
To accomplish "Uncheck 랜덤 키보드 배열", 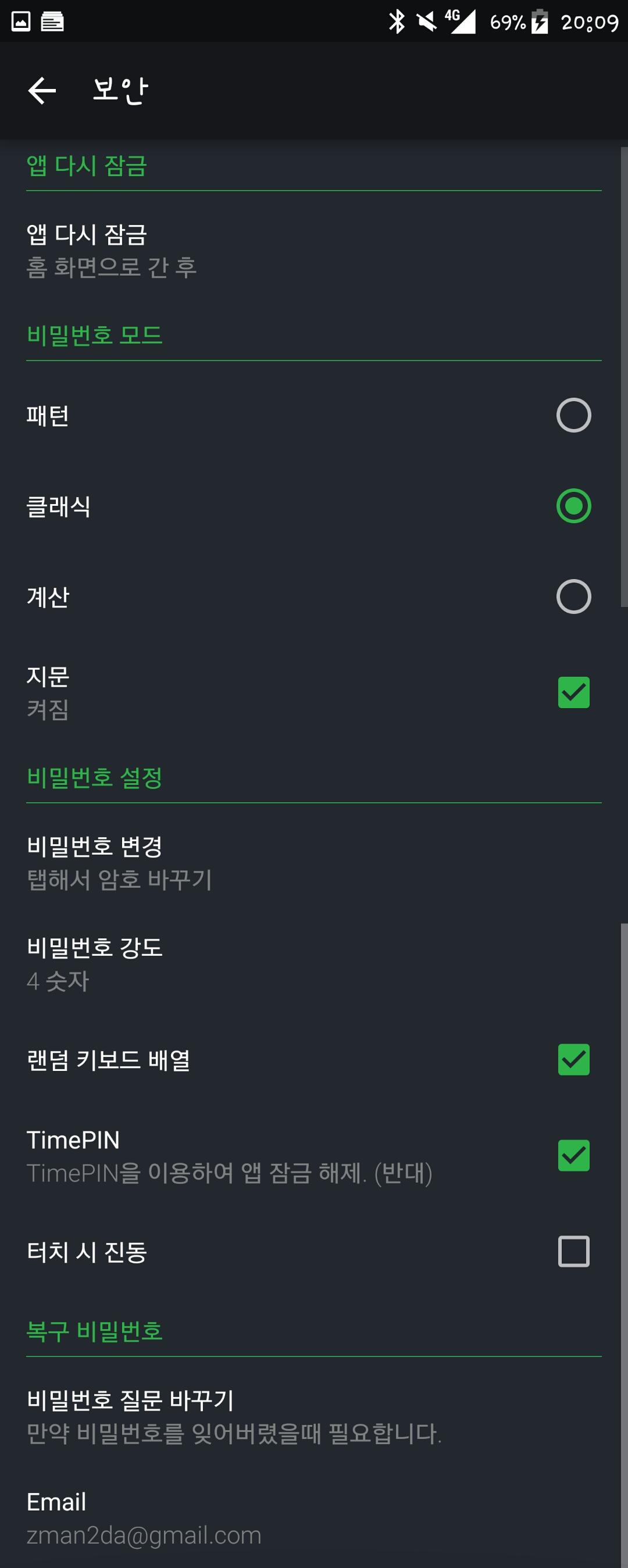I will (x=573, y=1060).
